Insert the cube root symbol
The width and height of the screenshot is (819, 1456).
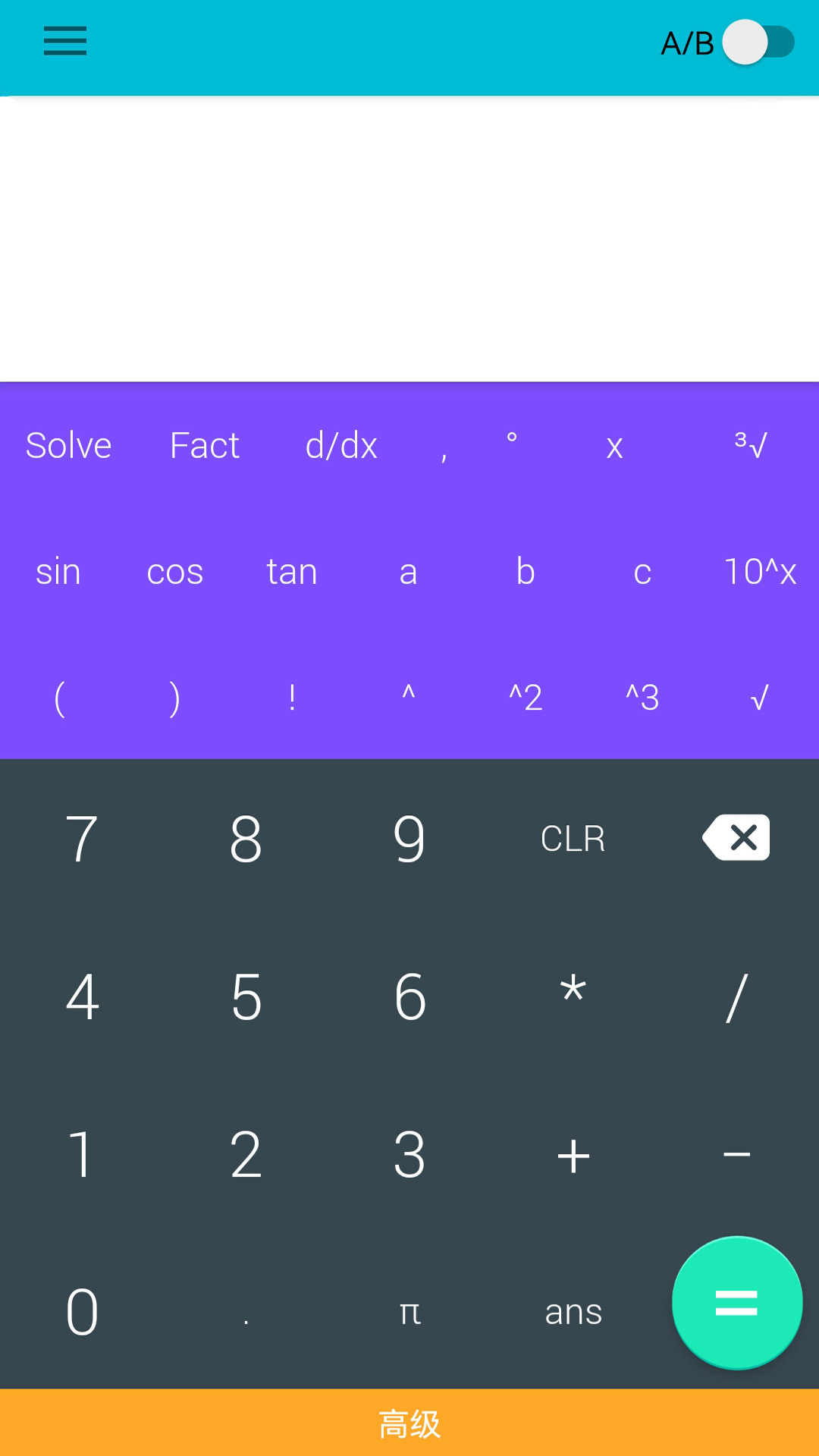coord(751,445)
